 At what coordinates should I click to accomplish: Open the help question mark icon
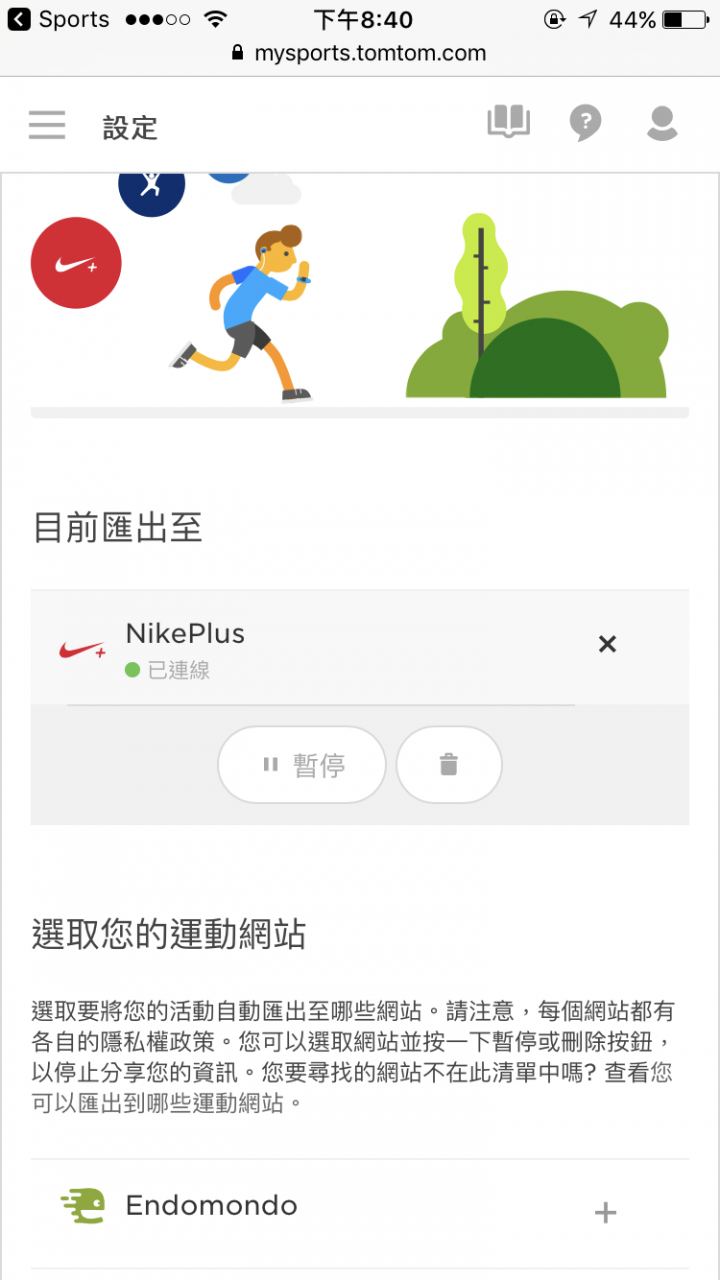tap(585, 124)
